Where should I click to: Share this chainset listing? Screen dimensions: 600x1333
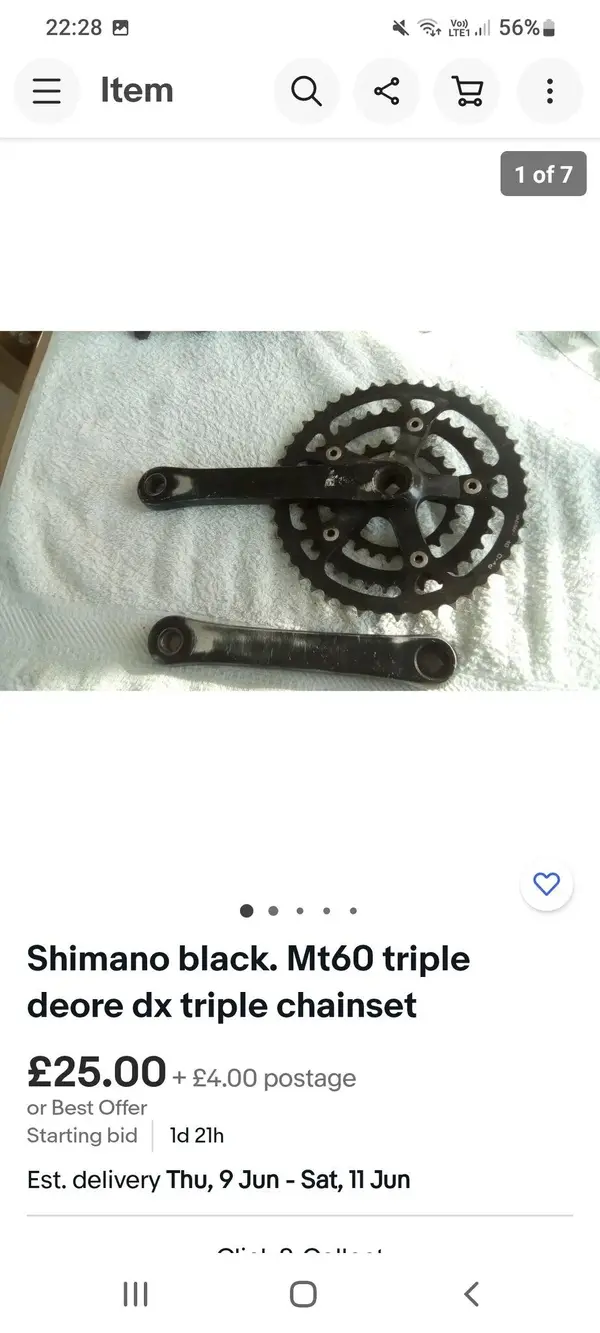(386, 91)
